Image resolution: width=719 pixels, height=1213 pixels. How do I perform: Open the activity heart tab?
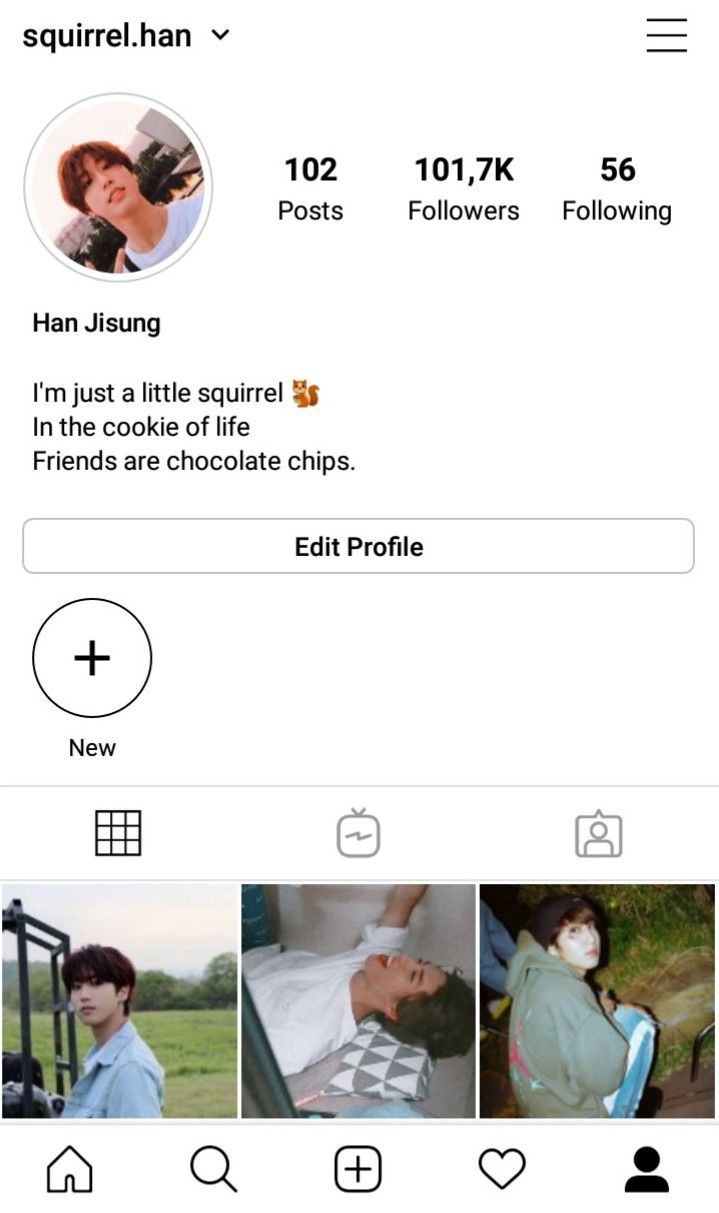[x=501, y=1168]
